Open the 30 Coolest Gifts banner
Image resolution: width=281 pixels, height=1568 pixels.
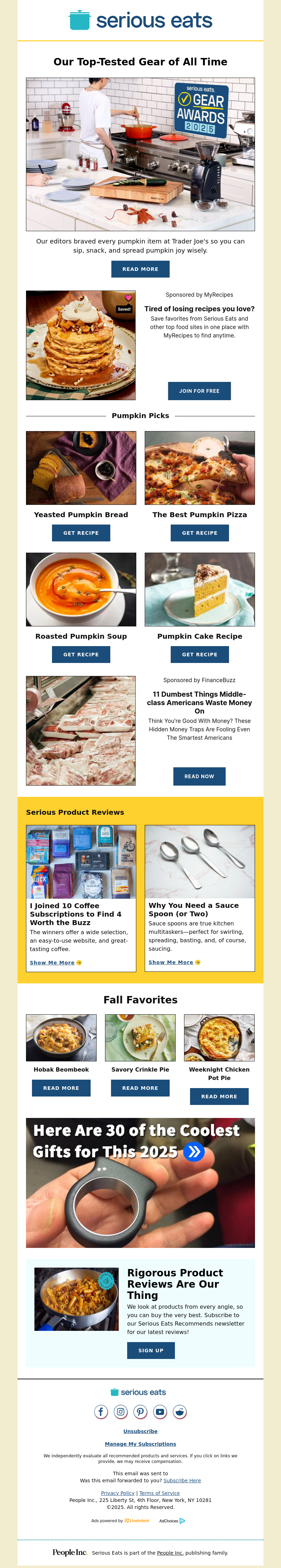click(140, 1182)
